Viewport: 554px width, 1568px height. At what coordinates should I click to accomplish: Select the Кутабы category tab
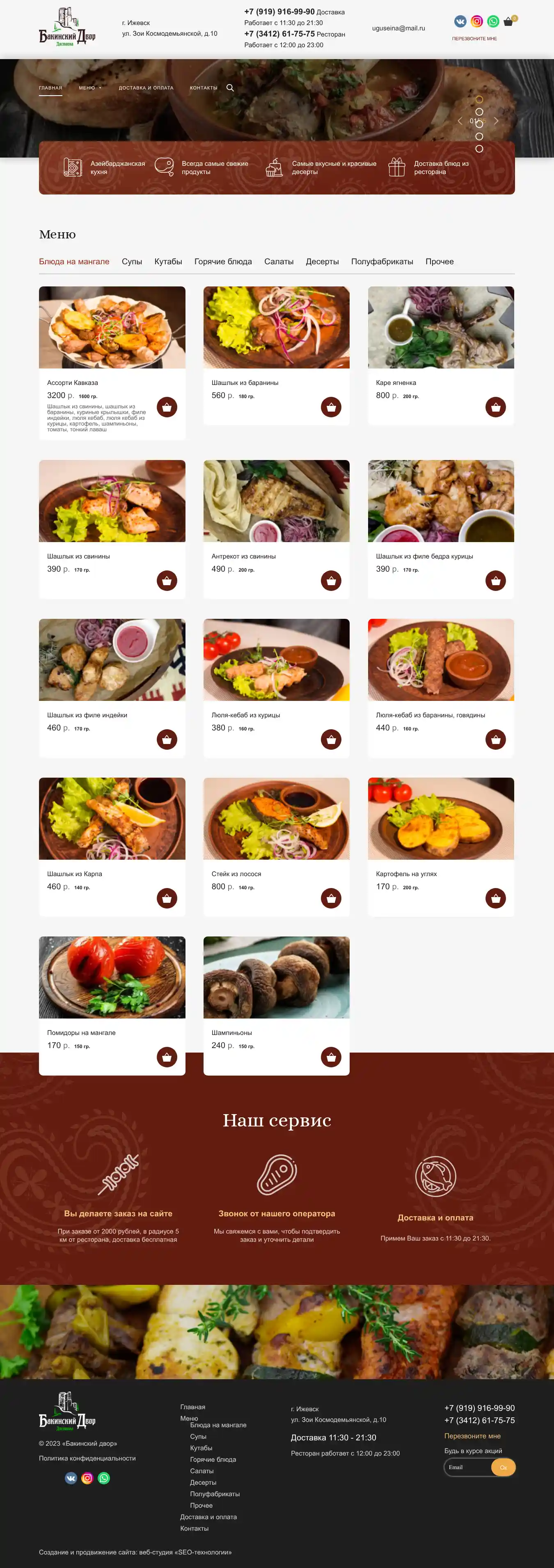tap(168, 262)
